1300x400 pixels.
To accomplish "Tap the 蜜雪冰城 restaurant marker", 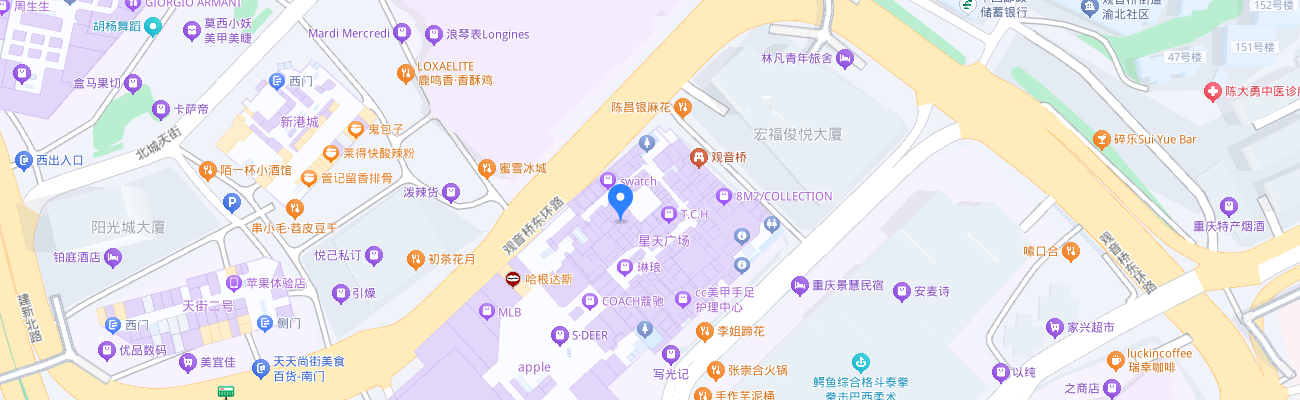I will tap(486, 168).
